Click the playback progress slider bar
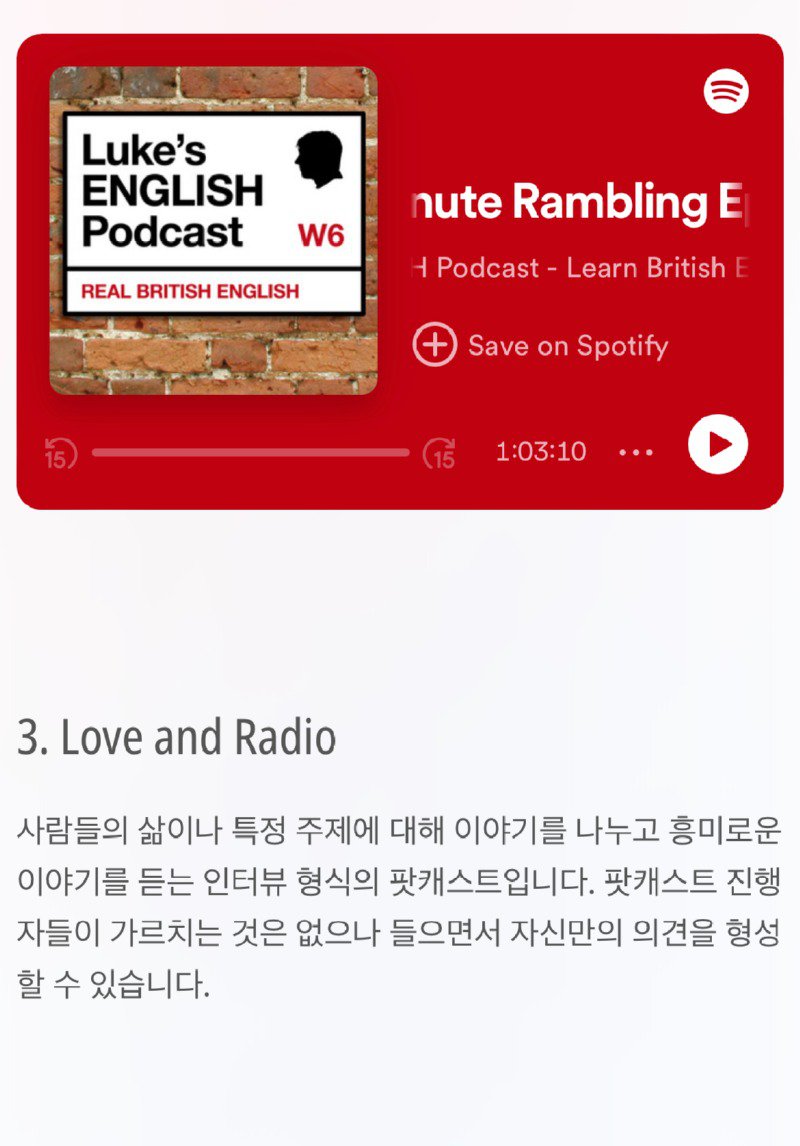800x1146 pixels. (x=250, y=451)
